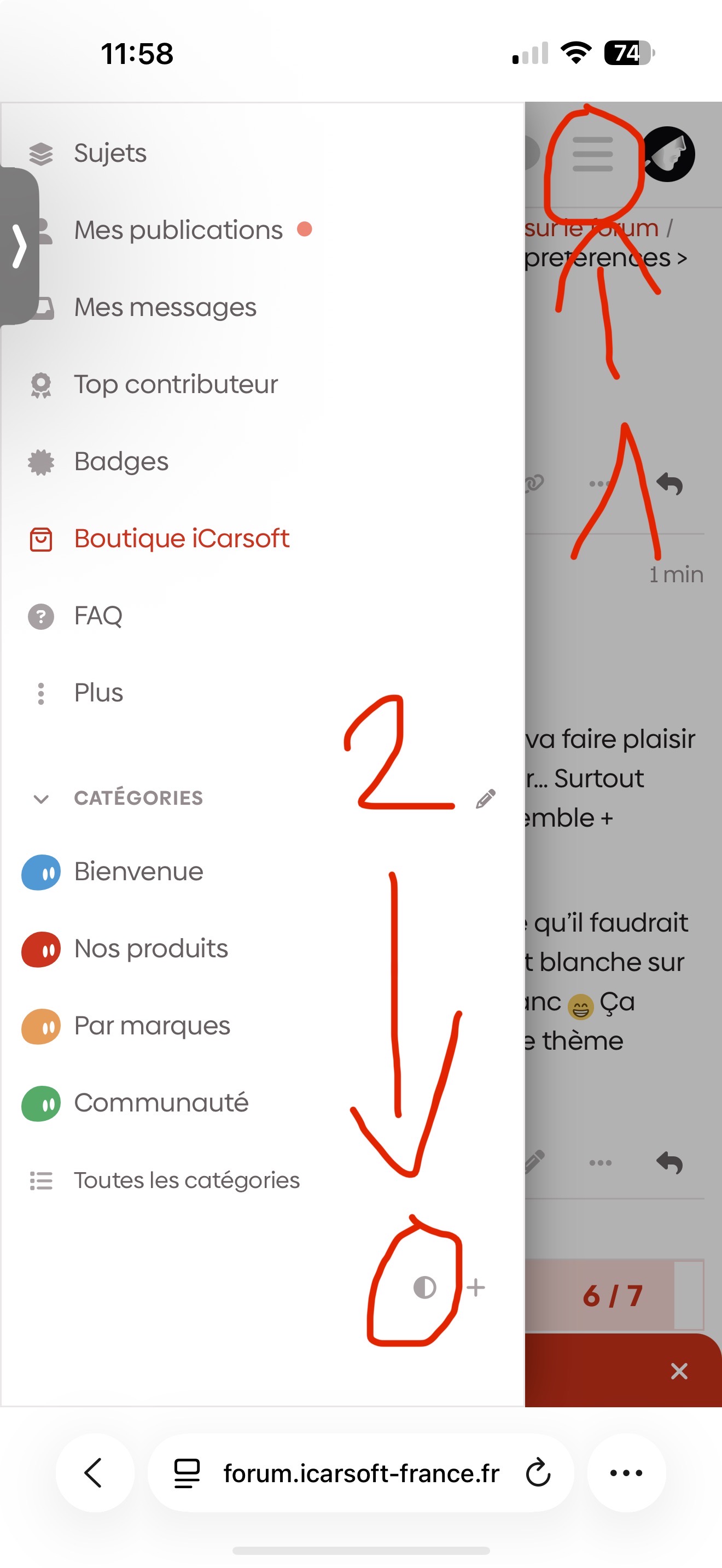
Task: Show Toutes les catégories
Action: pyautogui.click(x=187, y=1180)
